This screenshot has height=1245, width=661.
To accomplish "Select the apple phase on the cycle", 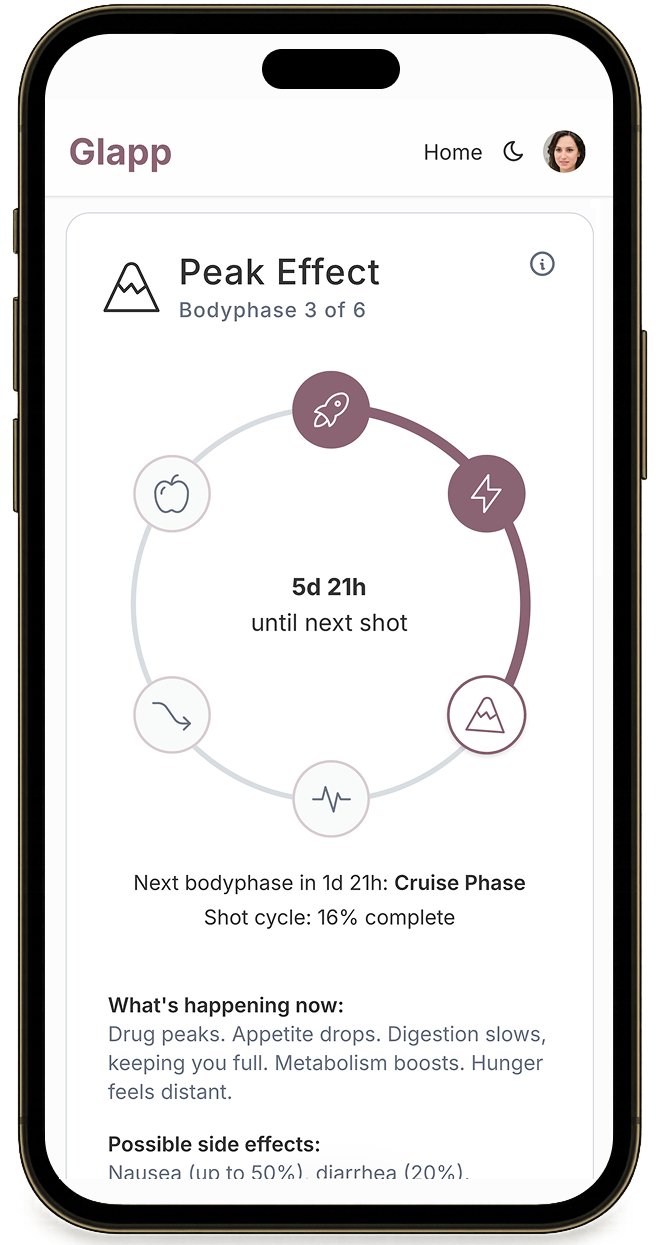I will pos(172,494).
